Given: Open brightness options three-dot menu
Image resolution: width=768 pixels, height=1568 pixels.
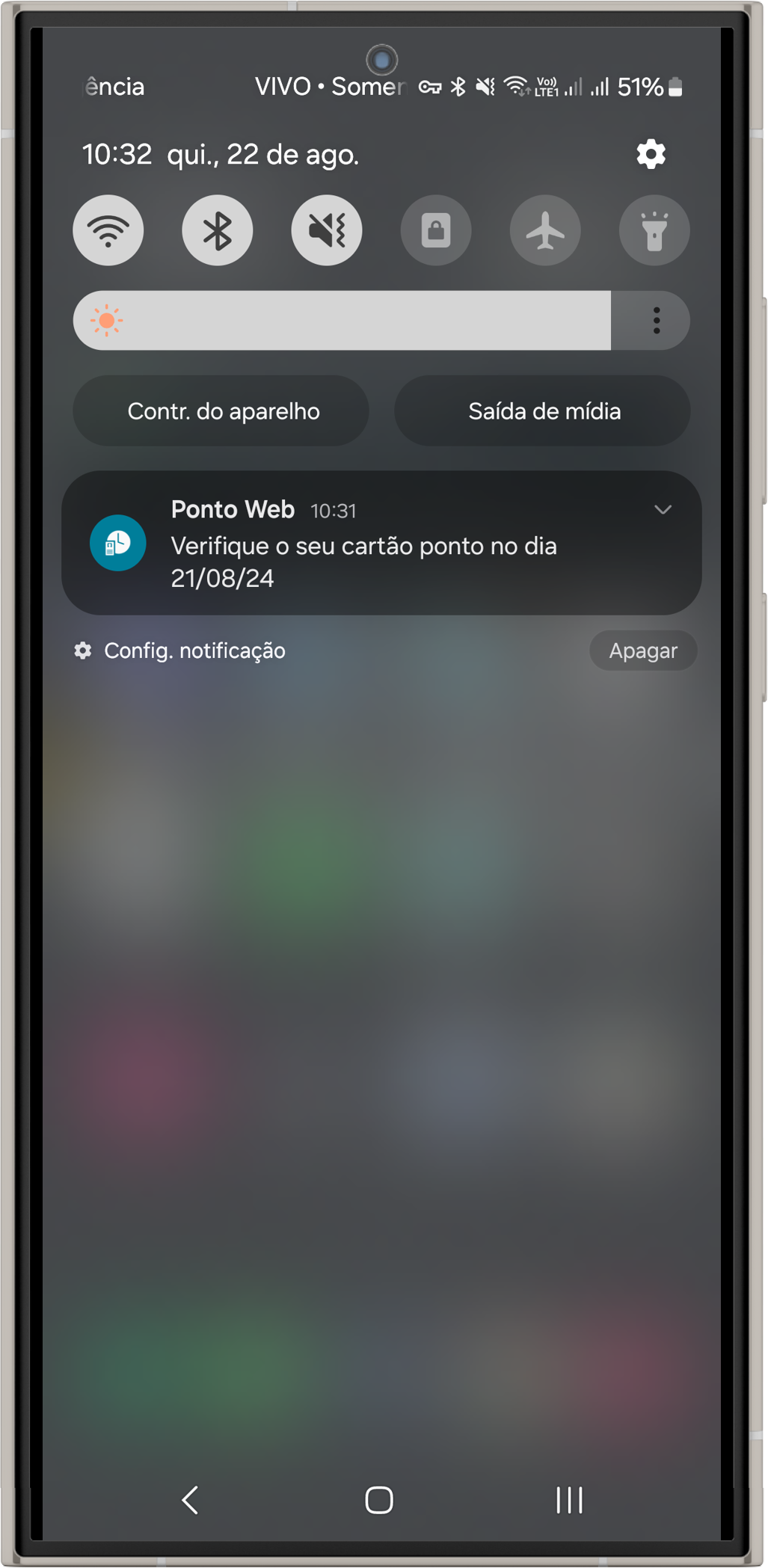Looking at the screenshot, I should [x=657, y=321].
